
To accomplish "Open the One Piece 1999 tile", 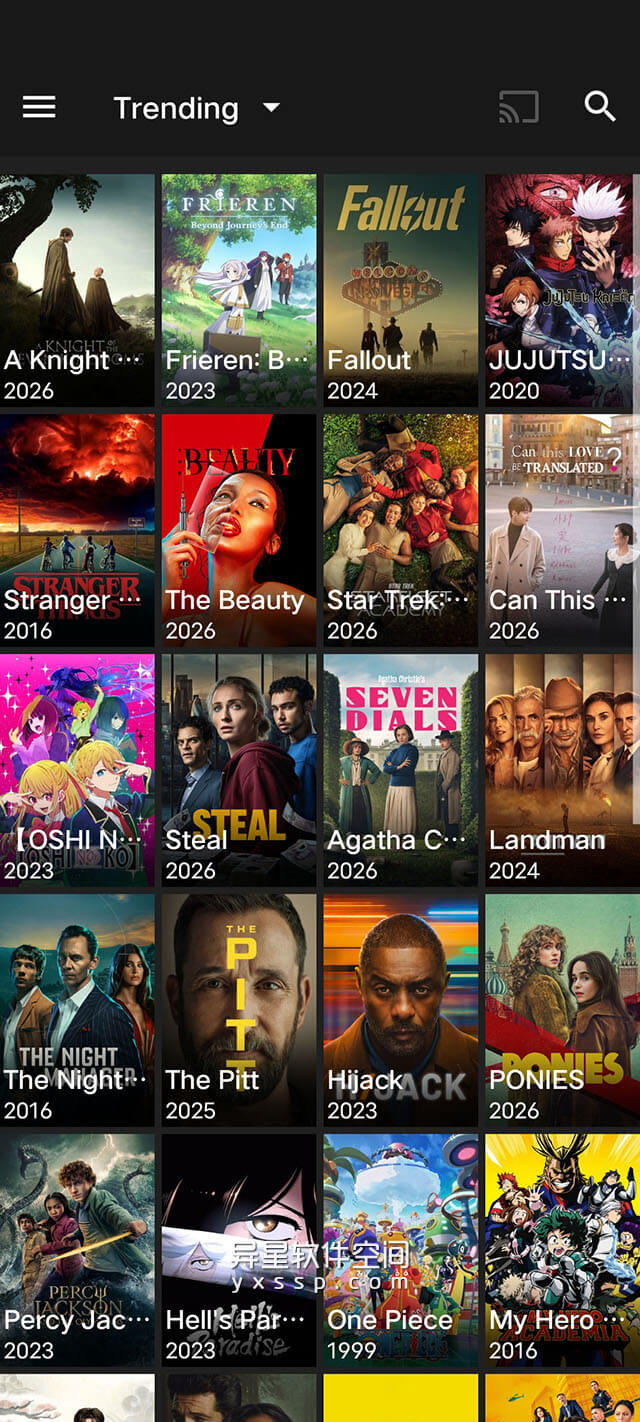I will pos(400,1250).
